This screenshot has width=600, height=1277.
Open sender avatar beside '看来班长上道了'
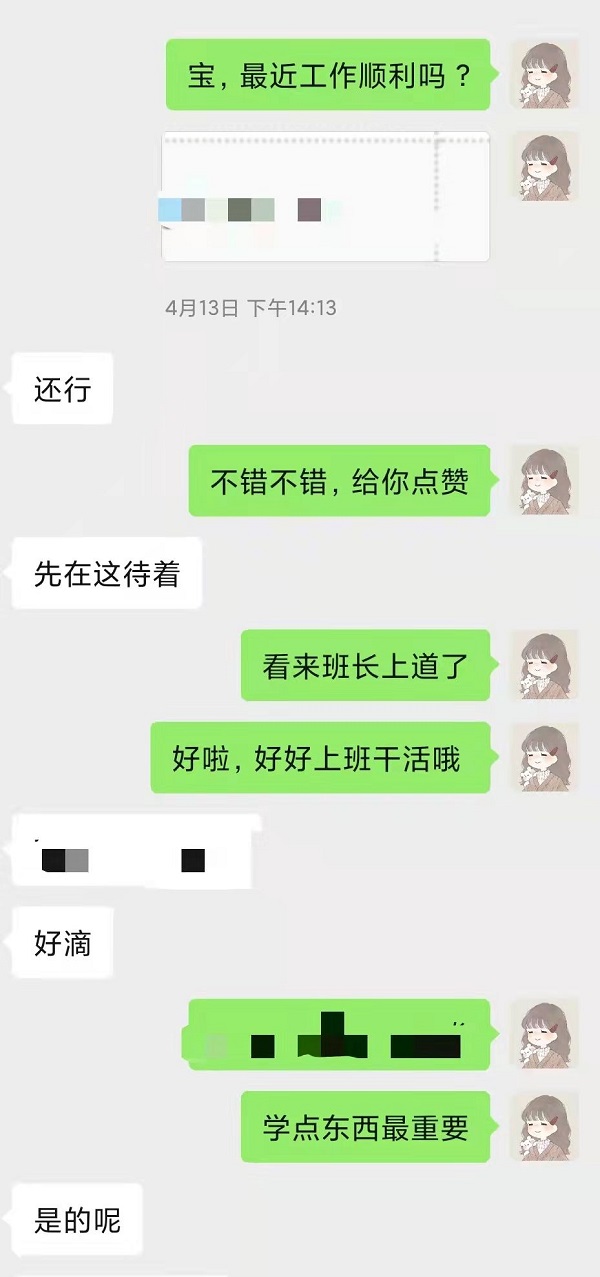(x=545, y=665)
